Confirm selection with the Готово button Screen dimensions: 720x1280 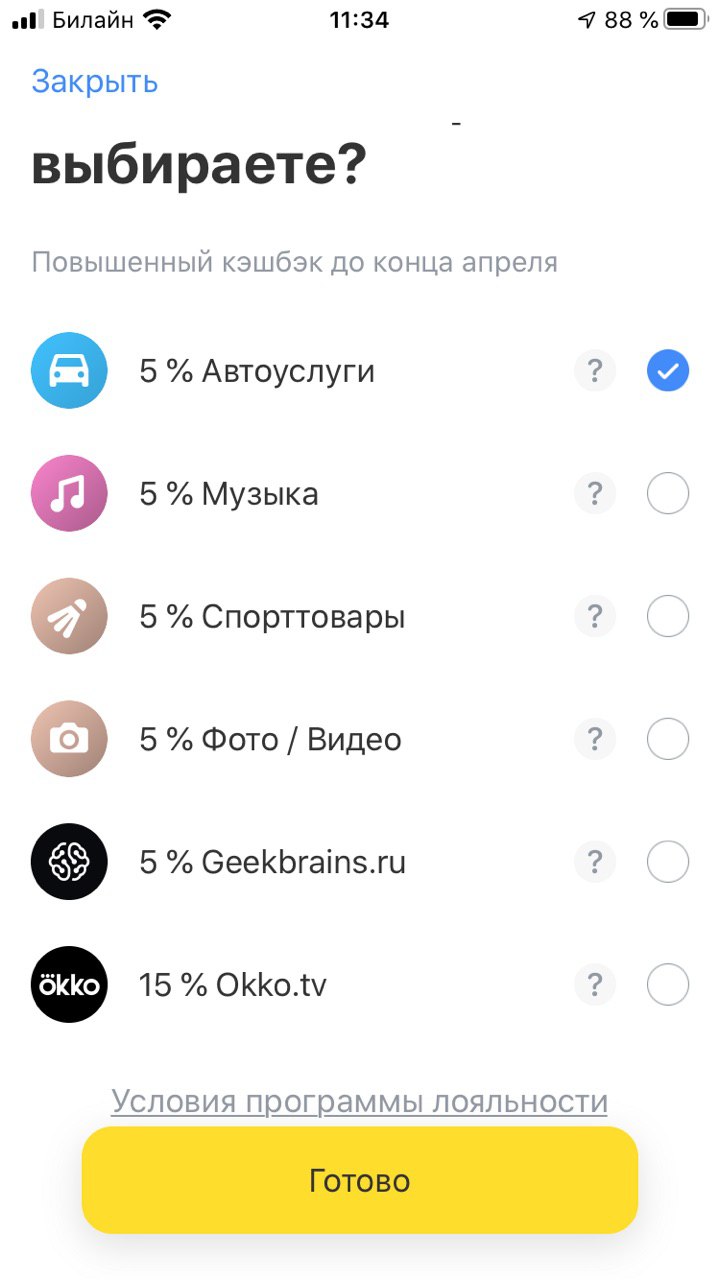coord(360,1180)
